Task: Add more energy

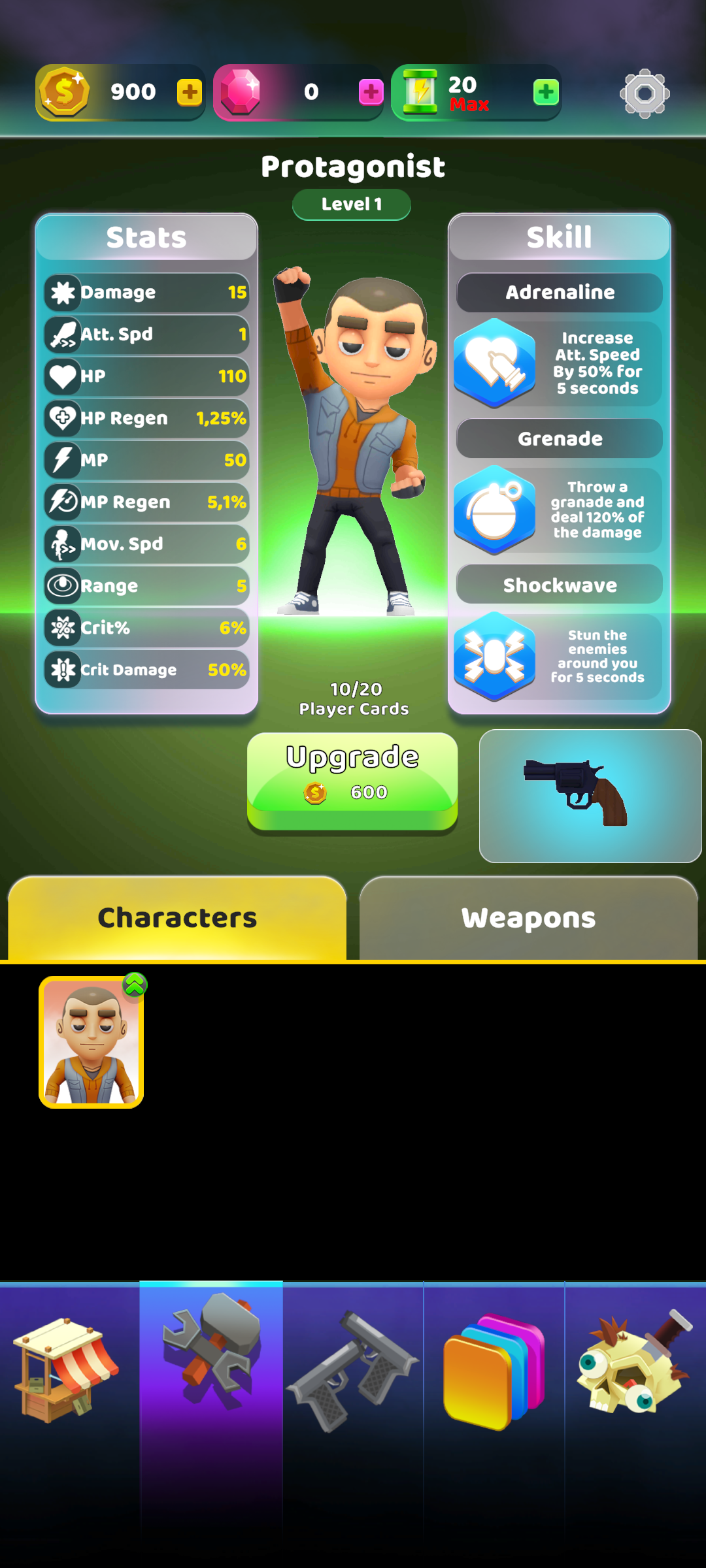Action: point(546,93)
